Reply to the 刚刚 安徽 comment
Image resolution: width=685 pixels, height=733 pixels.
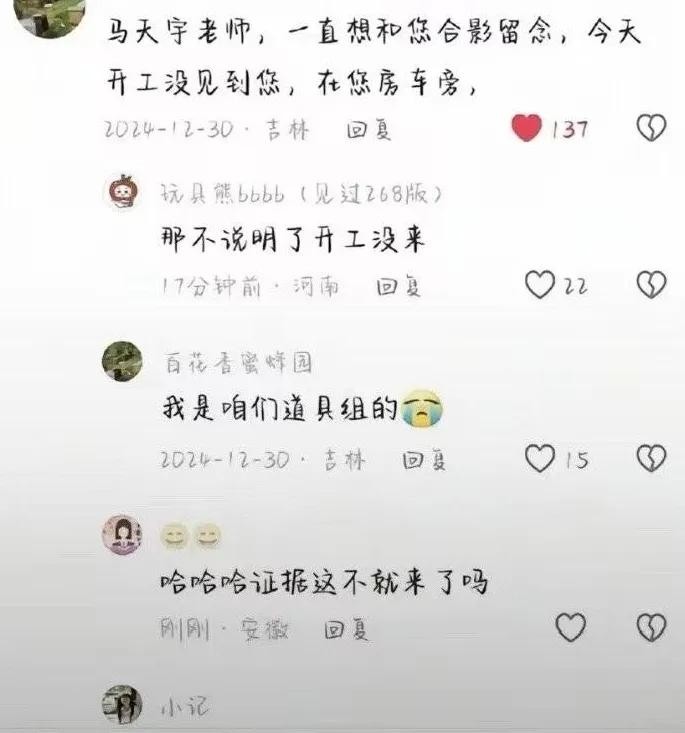tap(347, 630)
